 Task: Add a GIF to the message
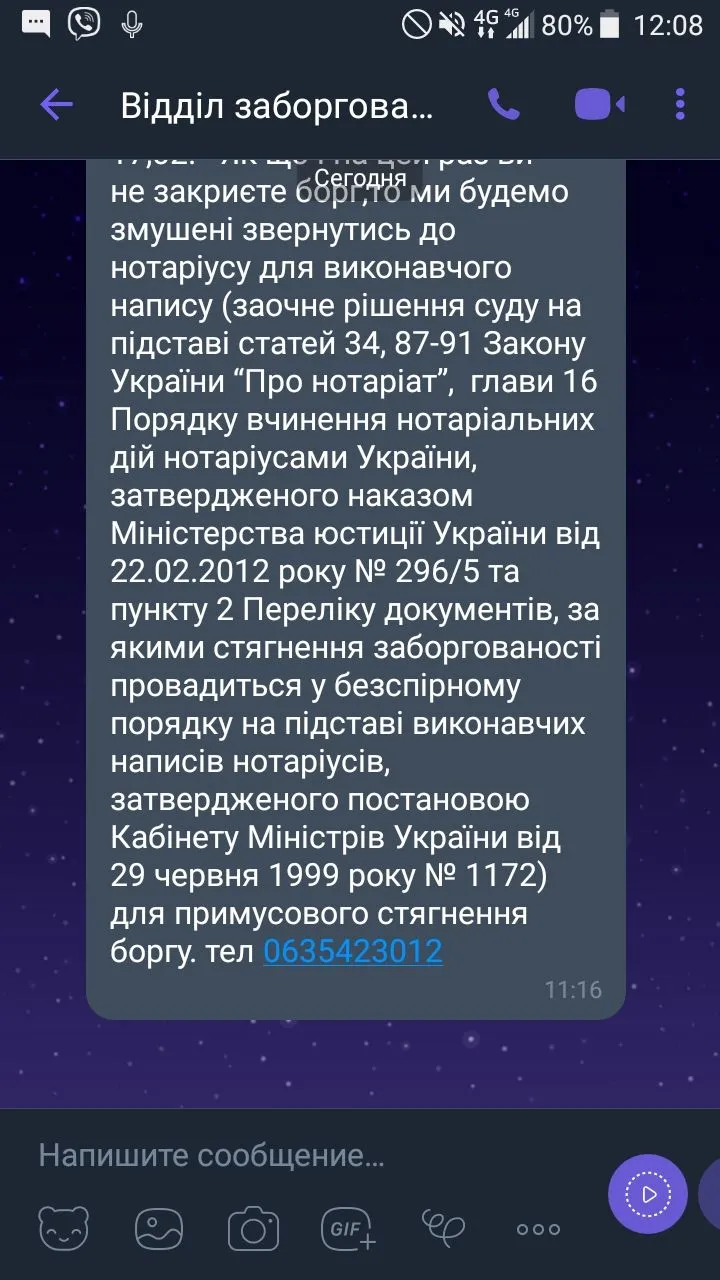tap(347, 1228)
